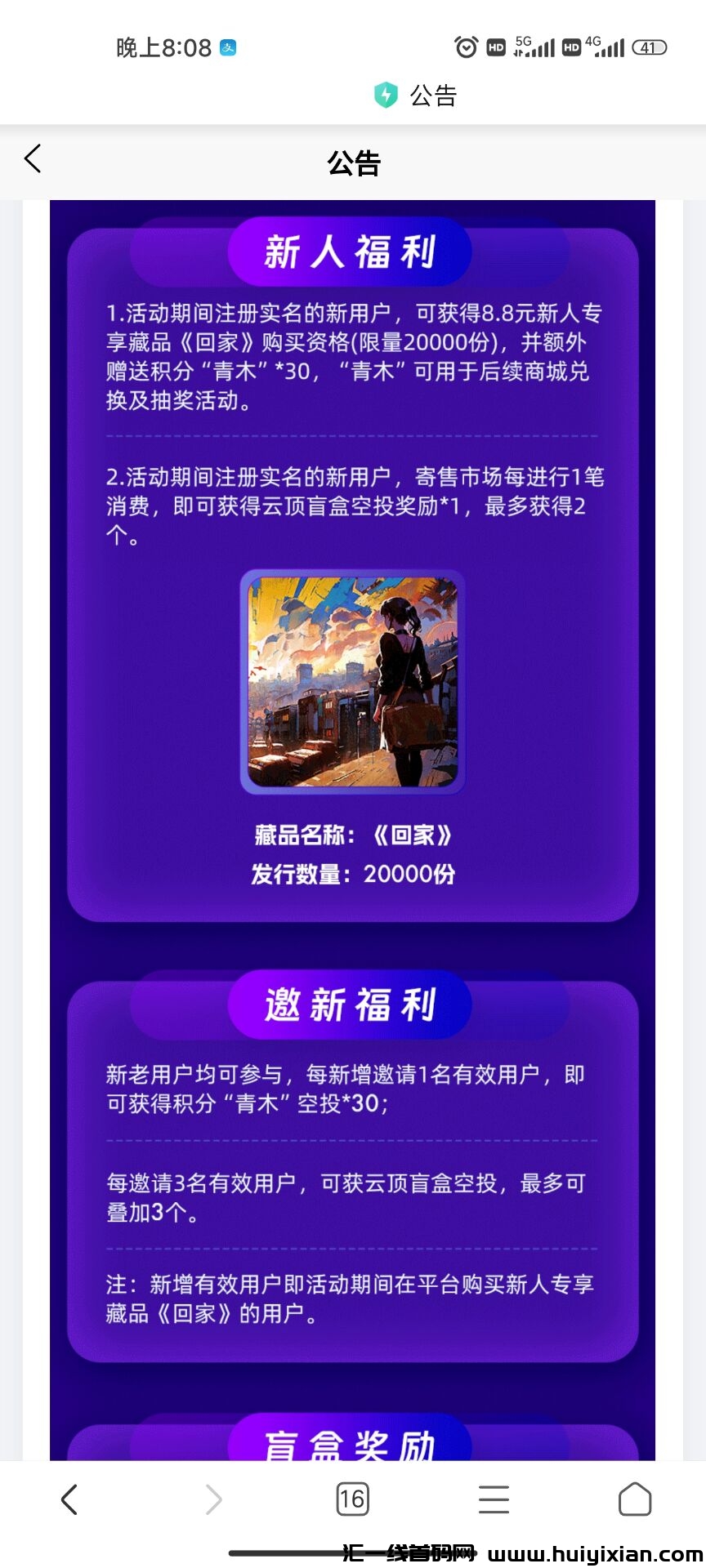This screenshot has width=706, height=1568.
Task: Open the browser's three-line menu
Action: [494, 1499]
